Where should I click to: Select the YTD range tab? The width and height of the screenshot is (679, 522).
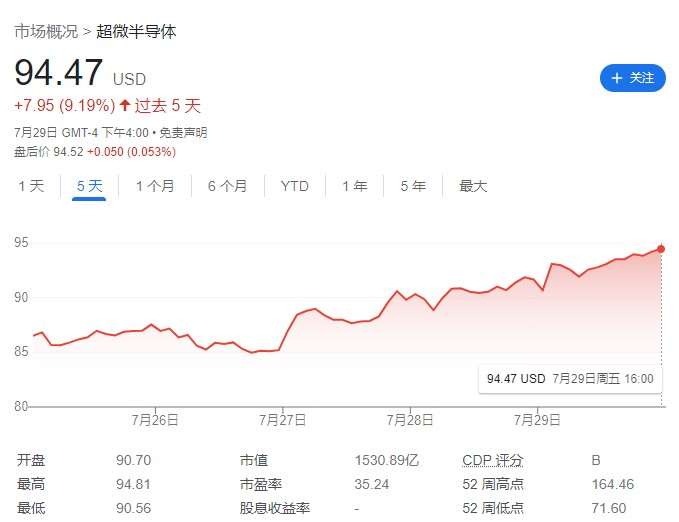coord(295,186)
